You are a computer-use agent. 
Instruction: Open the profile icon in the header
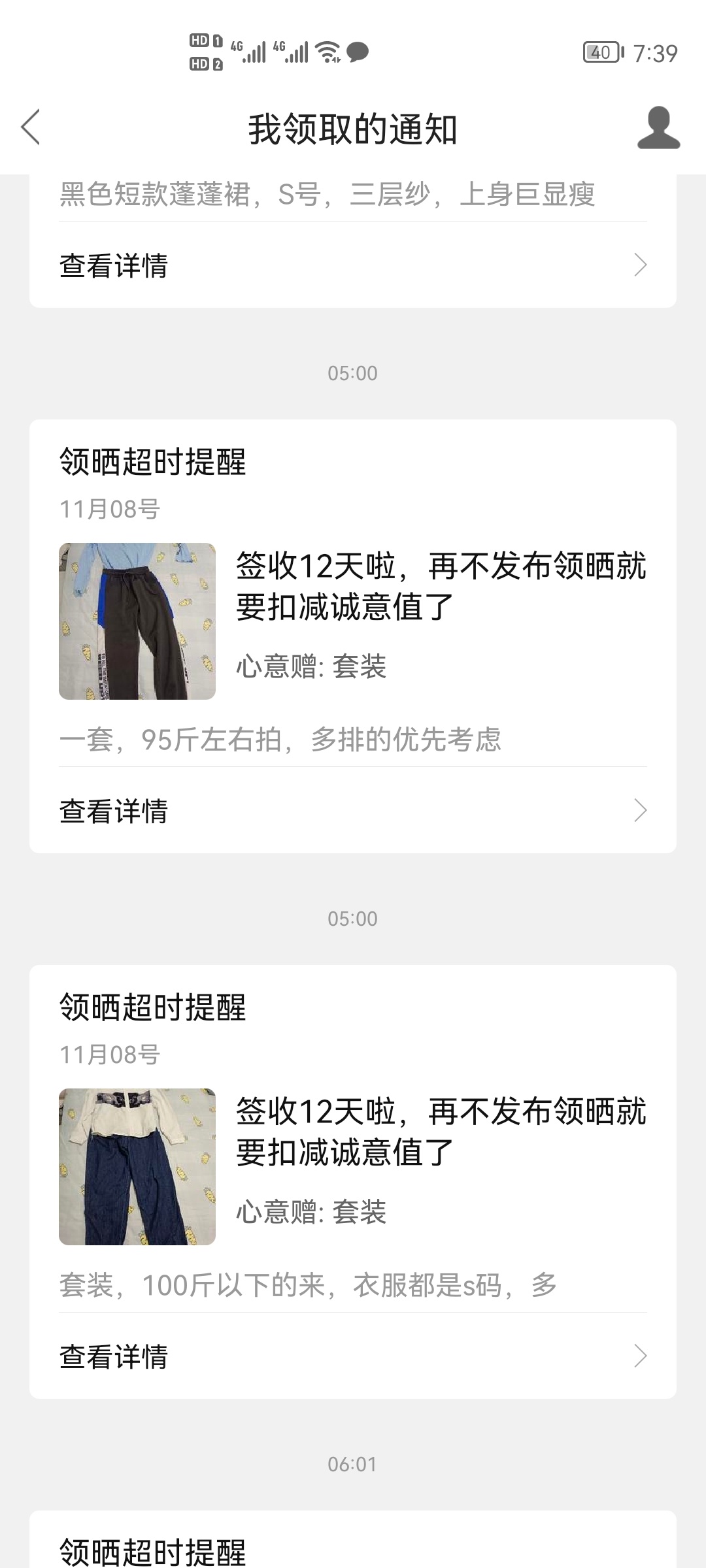[658, 127]
